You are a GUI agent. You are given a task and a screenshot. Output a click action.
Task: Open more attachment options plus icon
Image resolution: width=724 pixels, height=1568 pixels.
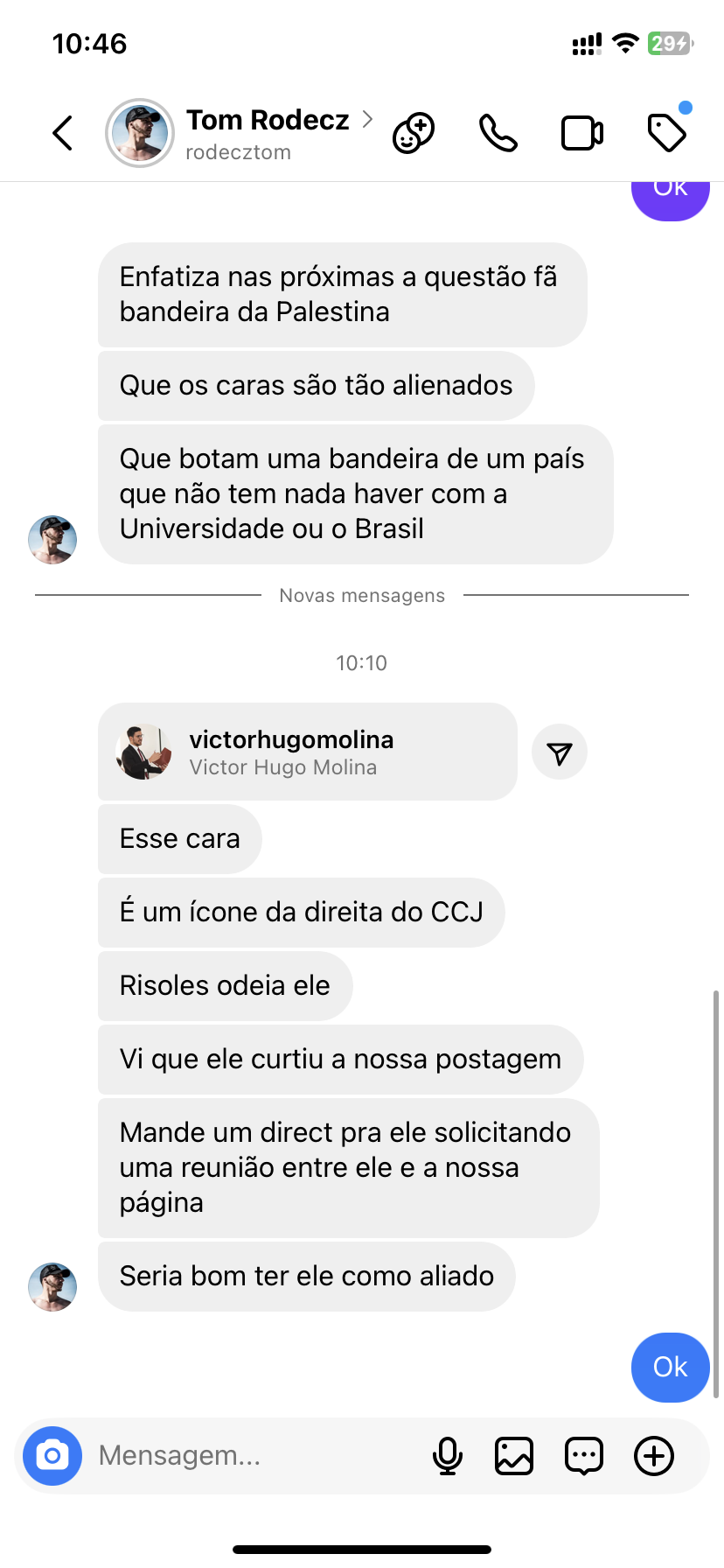pyautogui.click(x=654, y=1456)
